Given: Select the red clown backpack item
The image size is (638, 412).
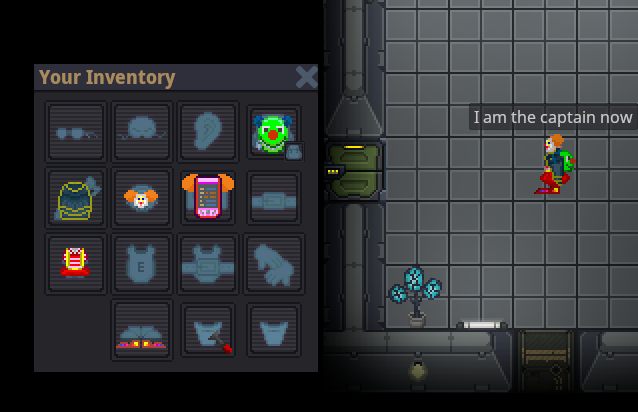Looking at the screenshot, I should coord(76,264).
